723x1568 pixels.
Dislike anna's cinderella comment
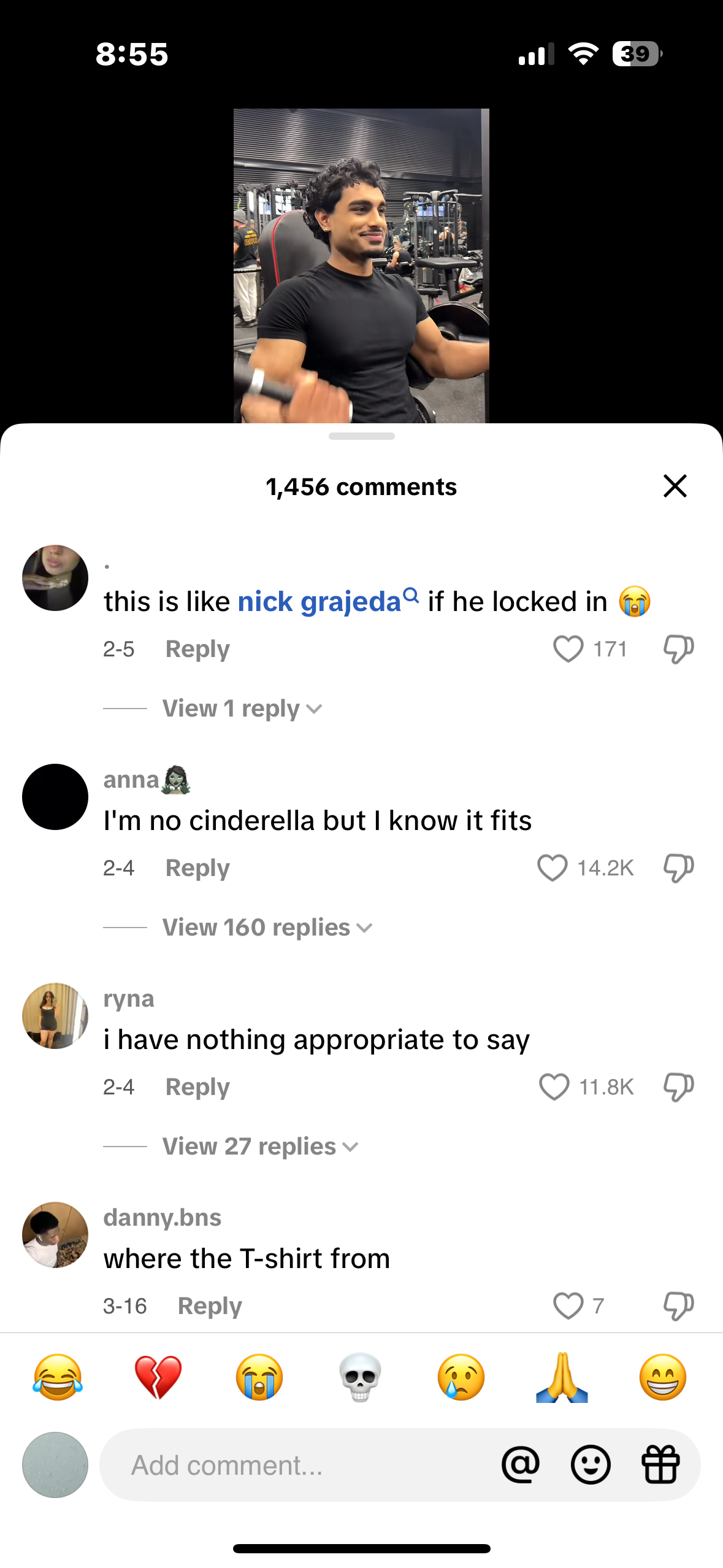(x=678, y=868)
